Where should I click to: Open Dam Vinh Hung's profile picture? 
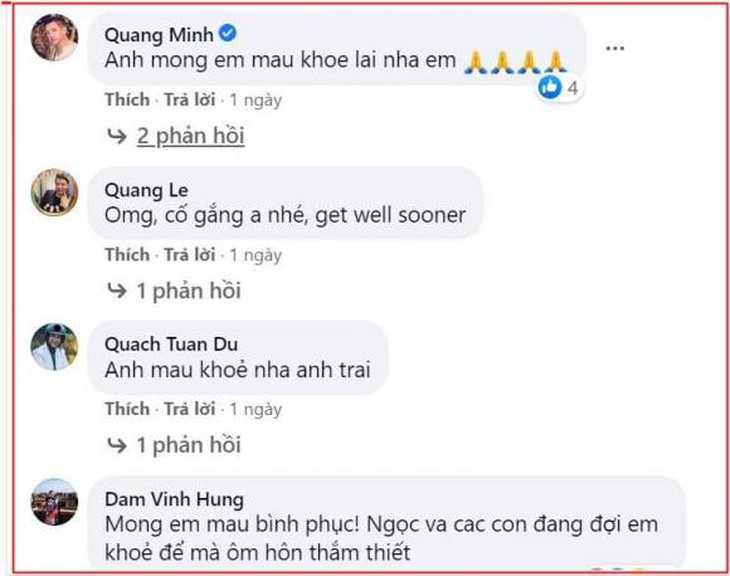point(53,502)
